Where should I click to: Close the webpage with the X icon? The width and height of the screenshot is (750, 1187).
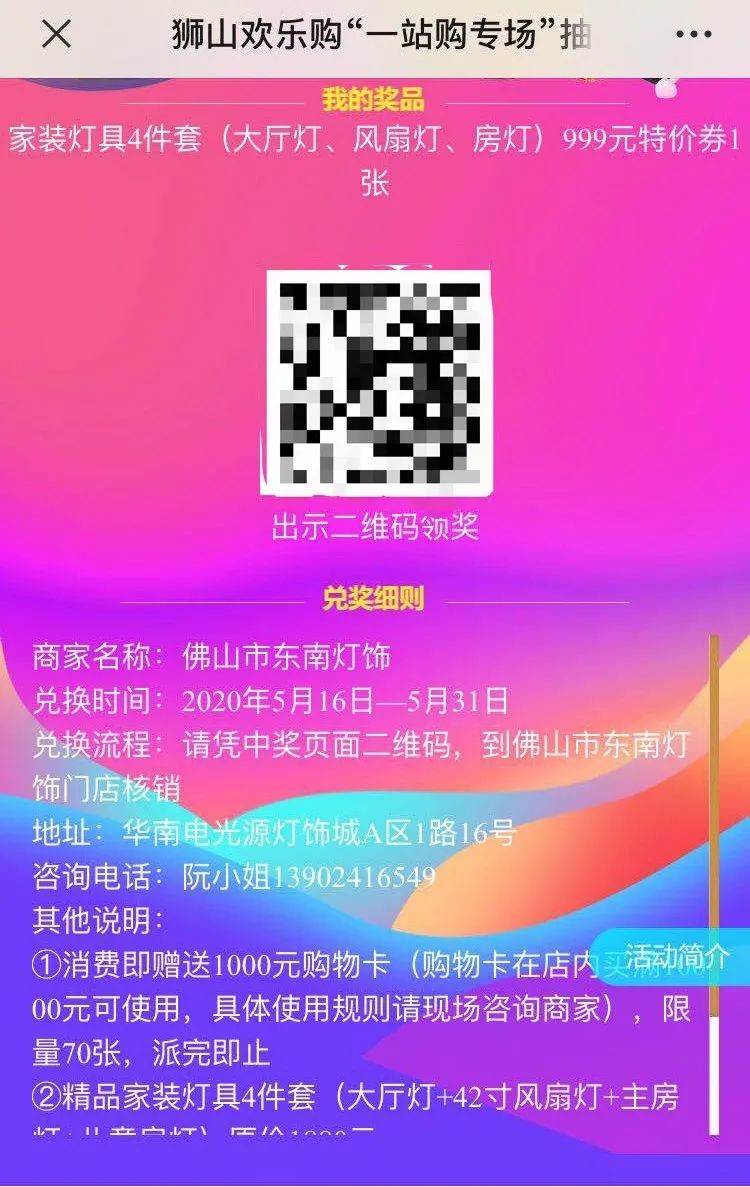coord(56,35)
